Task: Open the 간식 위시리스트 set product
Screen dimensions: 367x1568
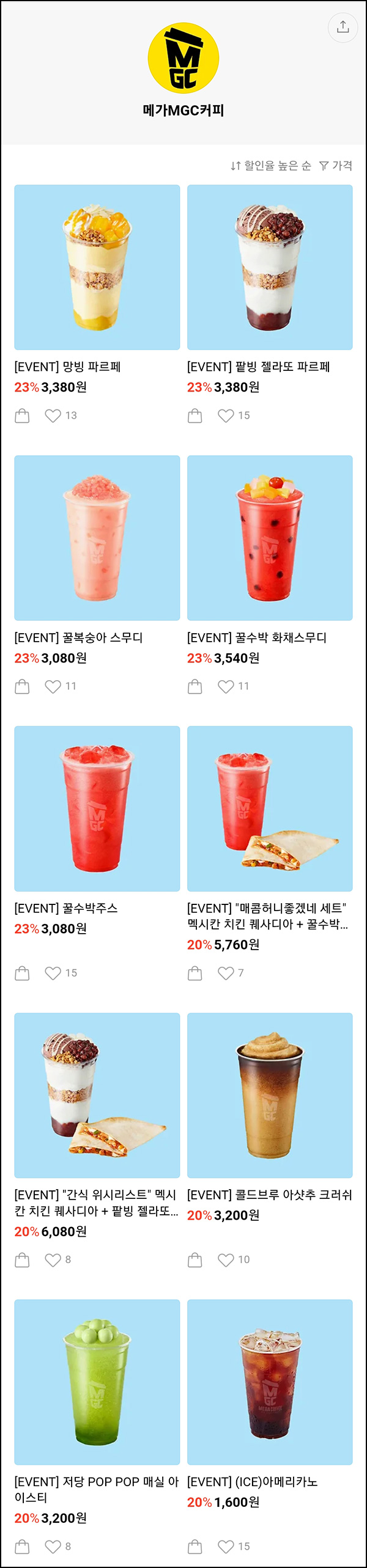Action: (97, 1096)
